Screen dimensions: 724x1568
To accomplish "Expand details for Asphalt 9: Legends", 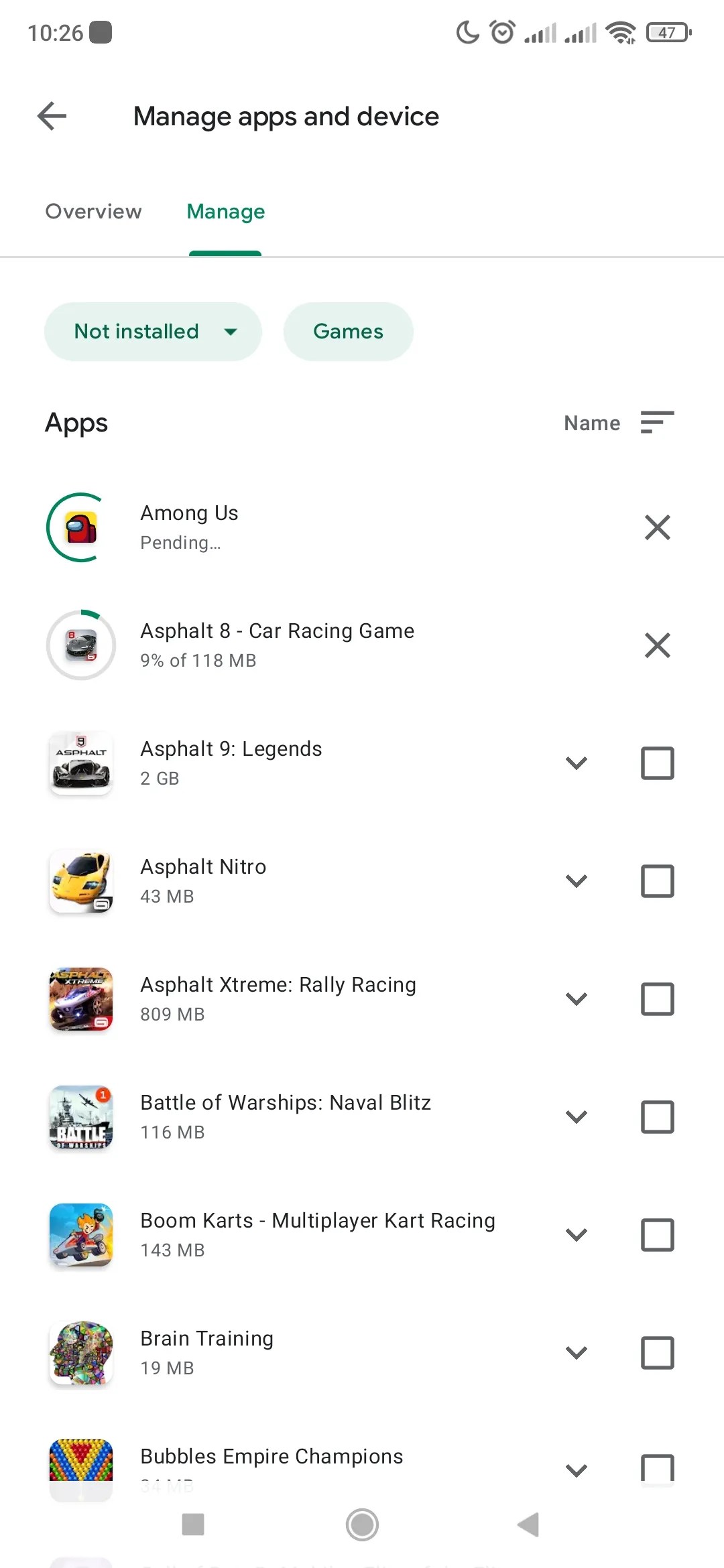I will [577, 763].
